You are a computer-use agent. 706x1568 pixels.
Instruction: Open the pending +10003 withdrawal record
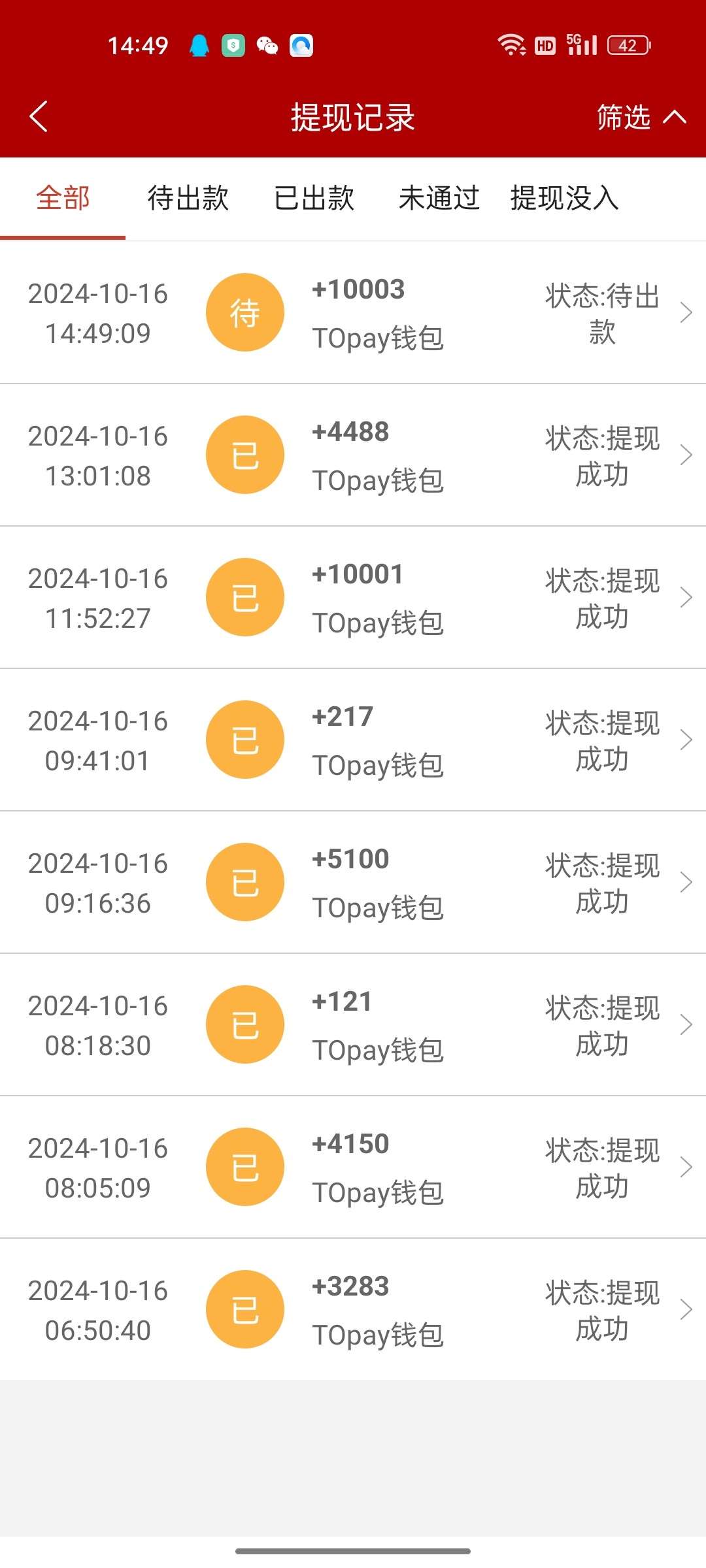tap(353, 313)
